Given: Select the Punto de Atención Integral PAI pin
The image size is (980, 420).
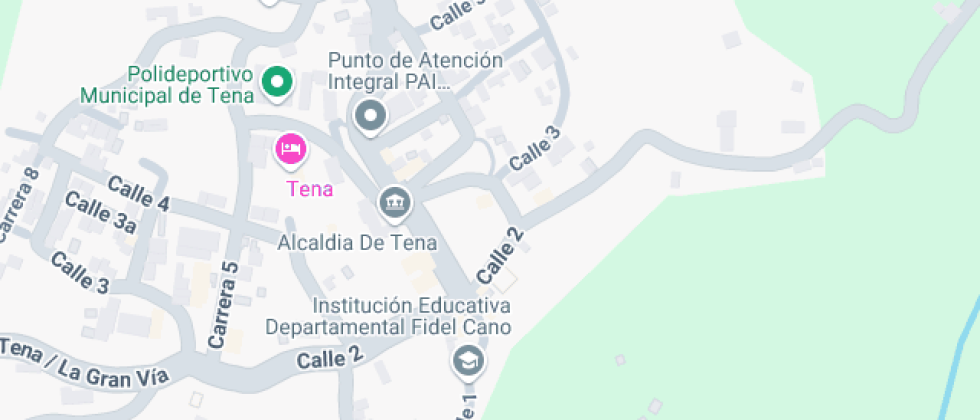Looking at the screenshot, I should [371, 116].
